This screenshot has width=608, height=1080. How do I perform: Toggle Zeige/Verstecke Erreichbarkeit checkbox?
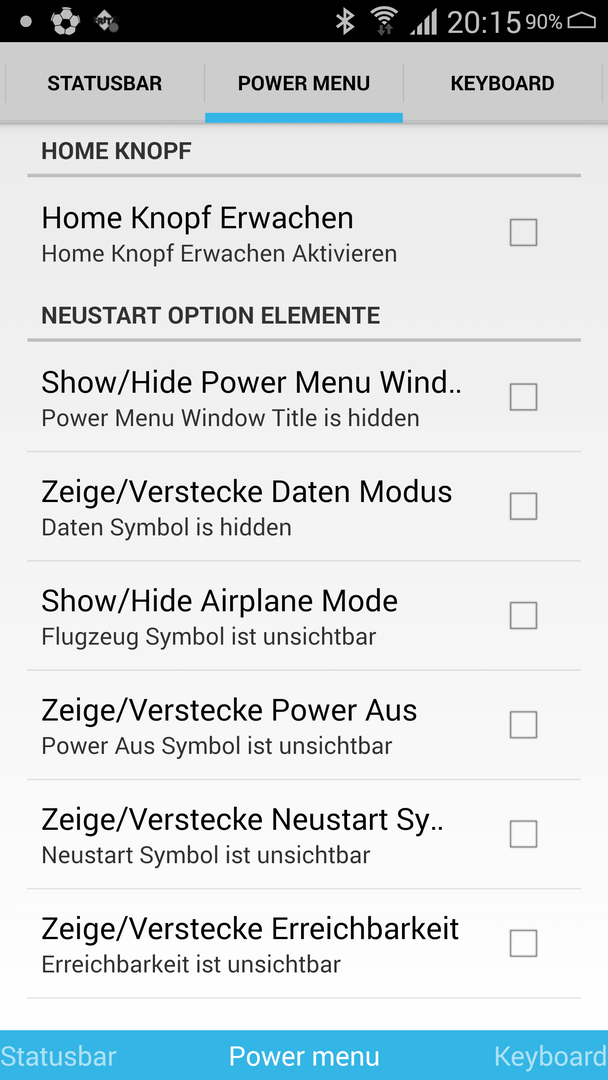(x=523, y=943)
